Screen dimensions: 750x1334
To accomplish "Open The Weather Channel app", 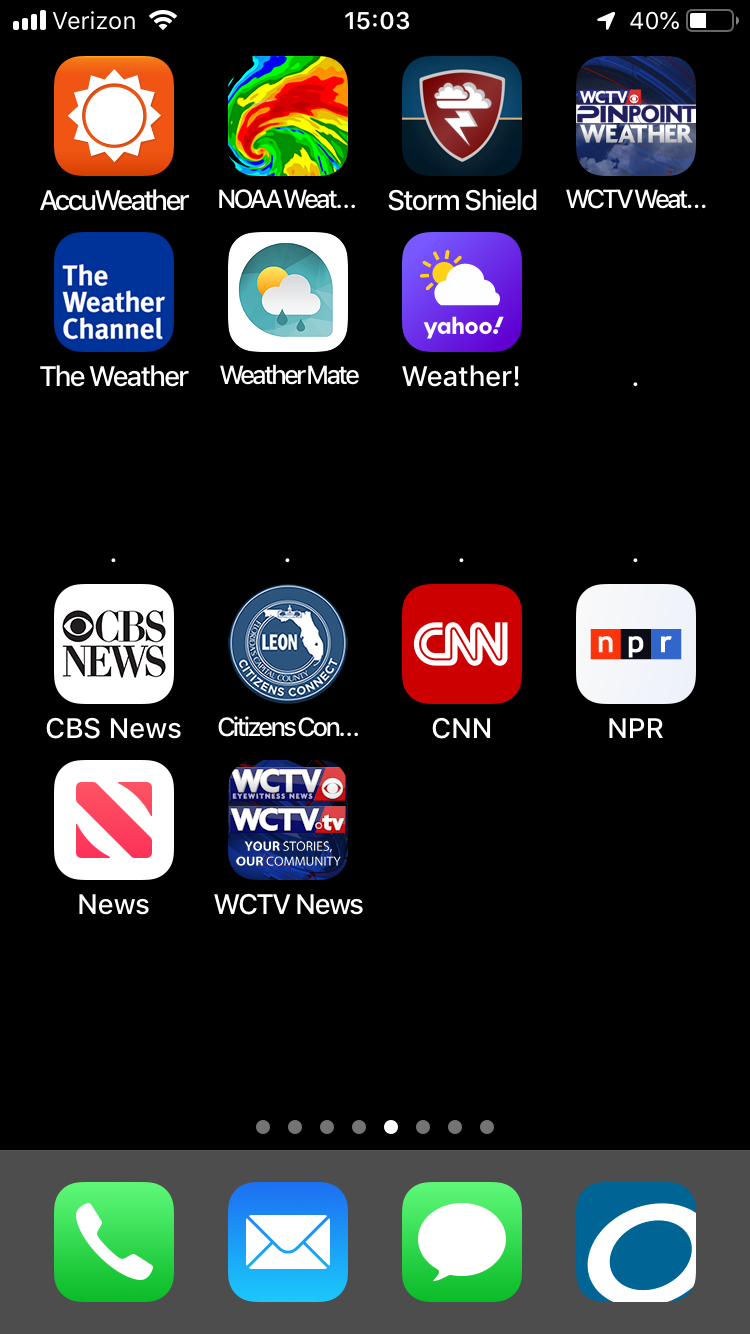I will (114, 292).
